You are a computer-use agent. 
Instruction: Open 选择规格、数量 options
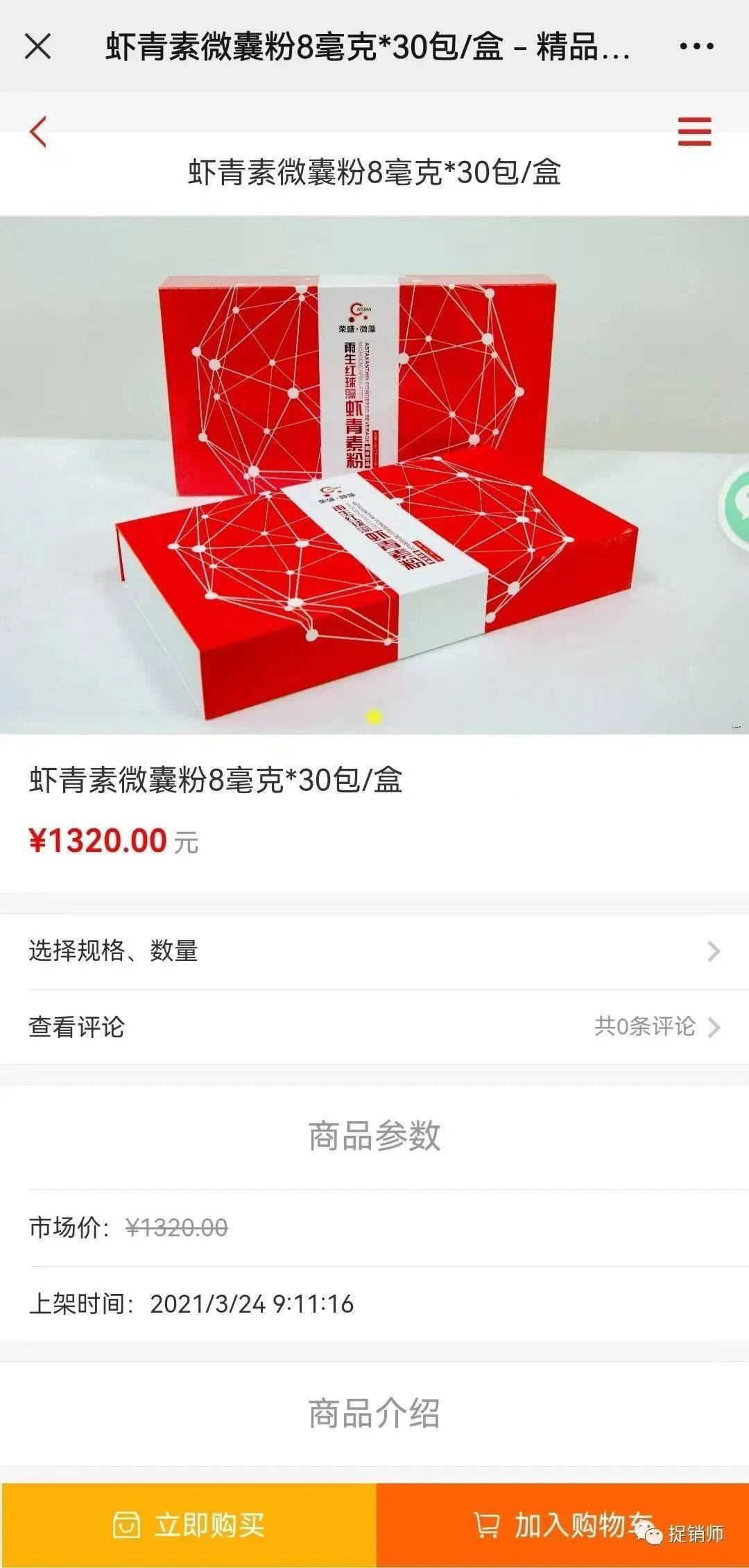pos(374,951)
